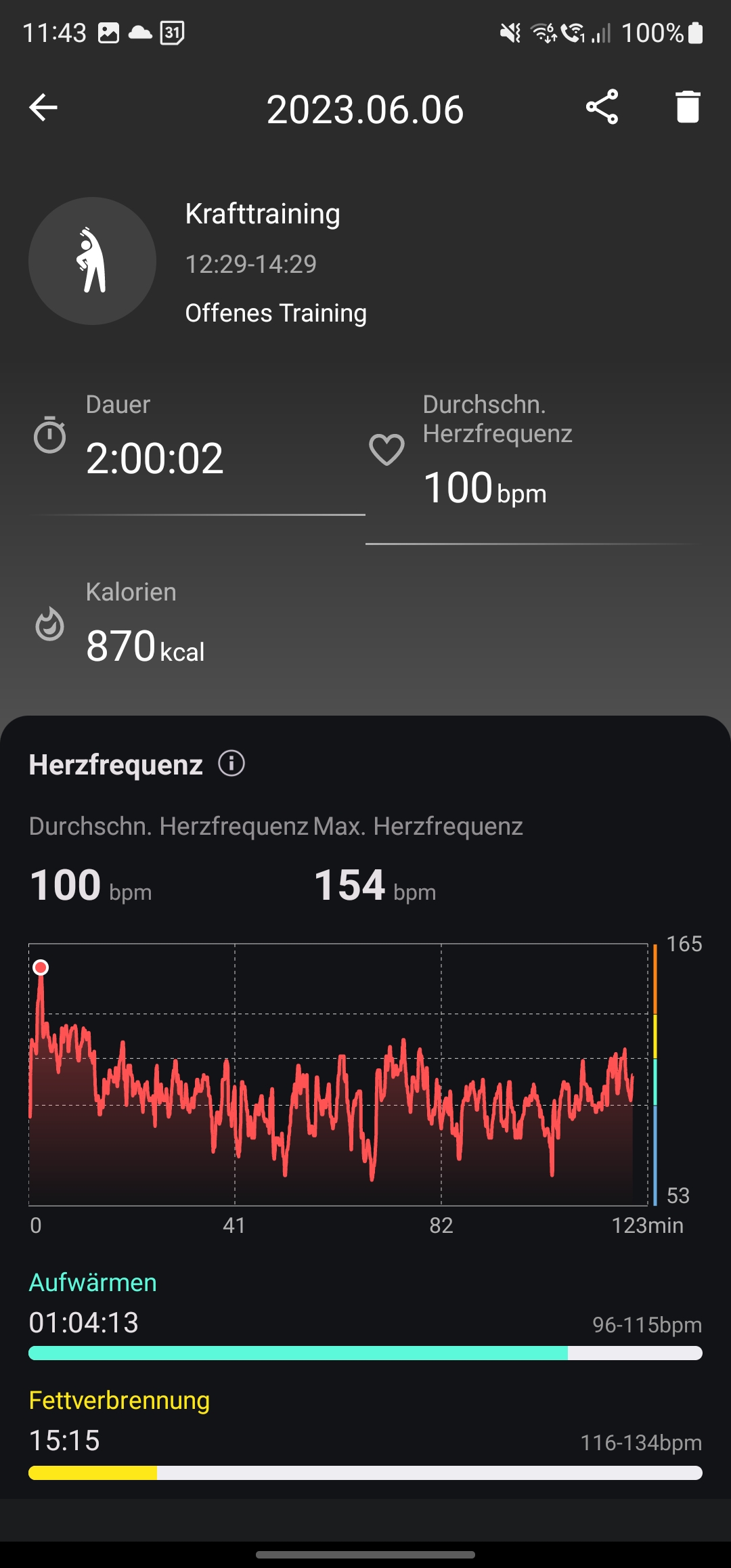Go back using the arrow icon
731x1568 pixels.
tap(43, 107)
